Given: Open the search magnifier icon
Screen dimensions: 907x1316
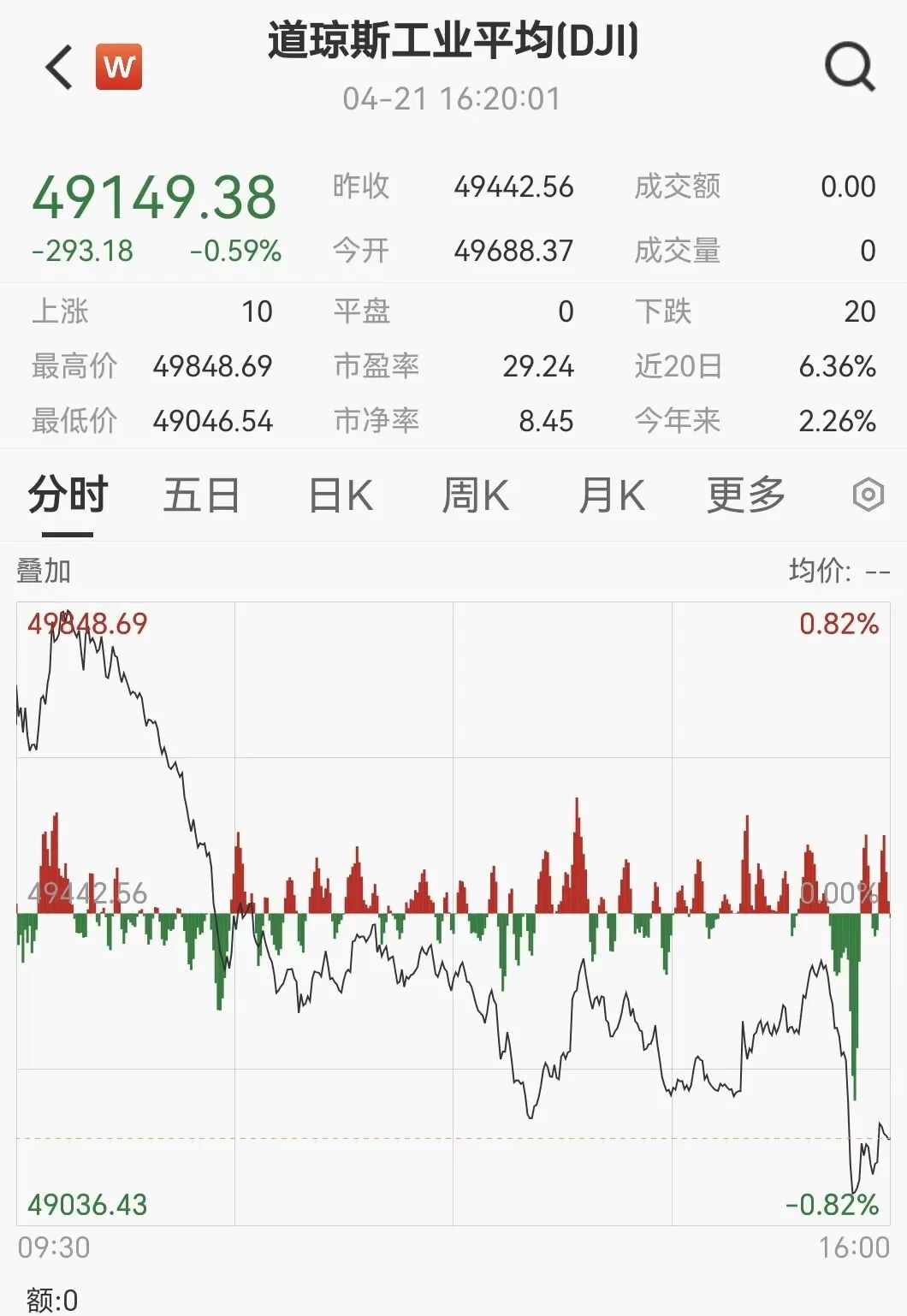Looking at the screenshot, I should (x=847, y=67).
